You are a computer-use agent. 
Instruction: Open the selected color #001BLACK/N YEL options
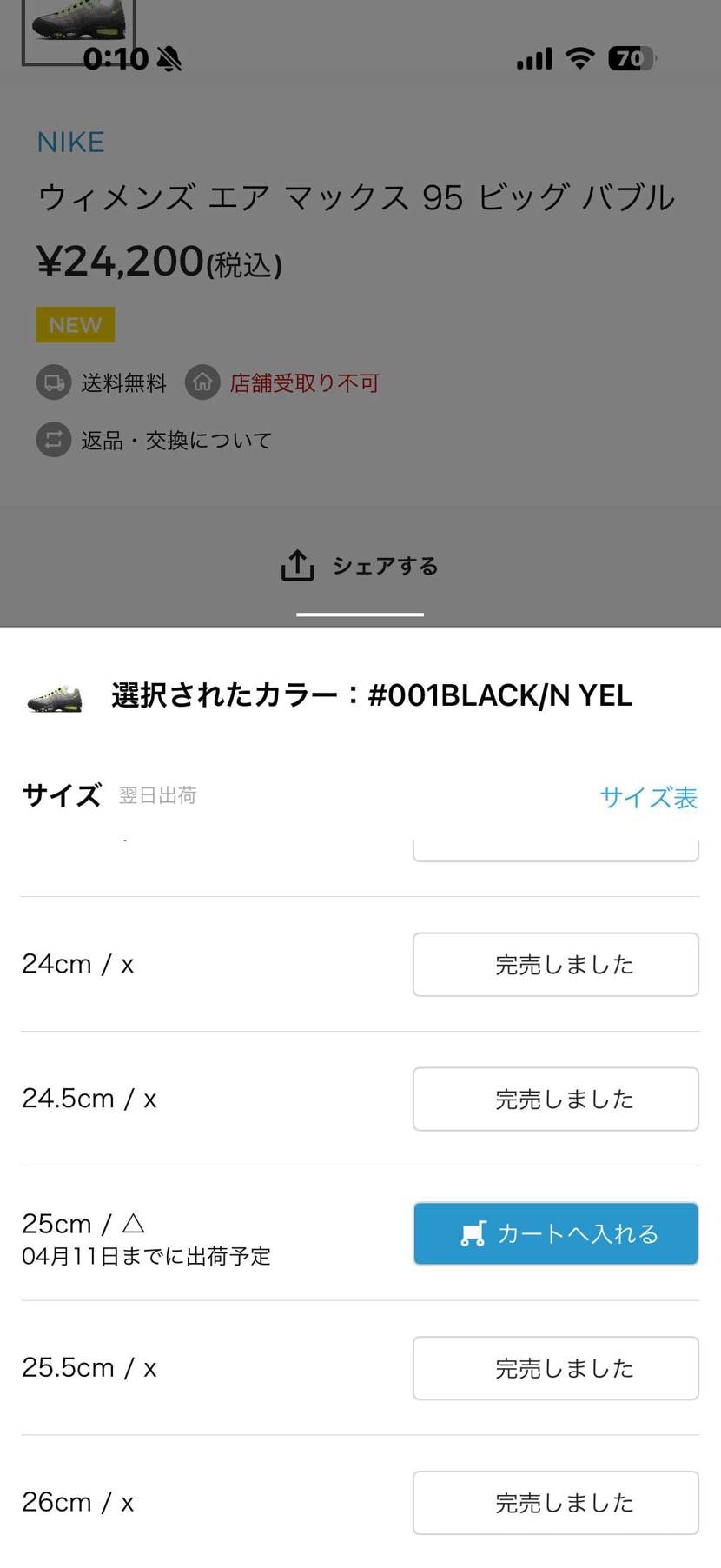[371, 695]
